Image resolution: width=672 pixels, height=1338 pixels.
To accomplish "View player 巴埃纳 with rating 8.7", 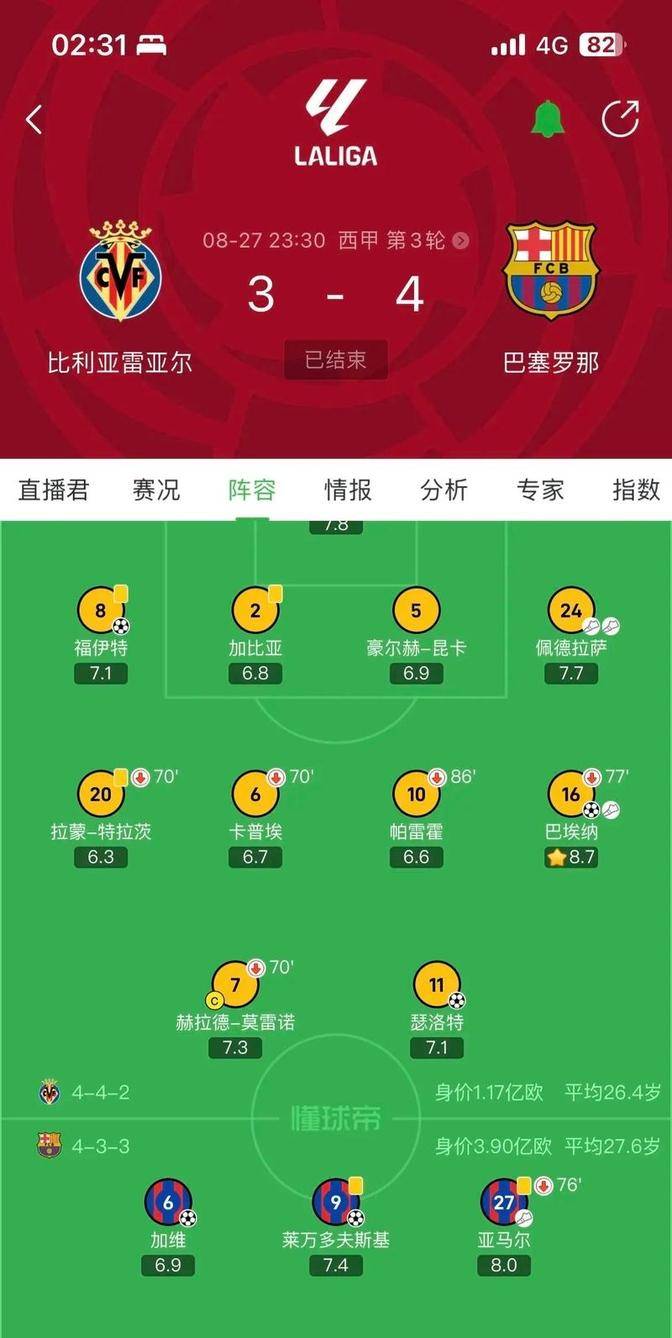I will click(x=572, y=796).
